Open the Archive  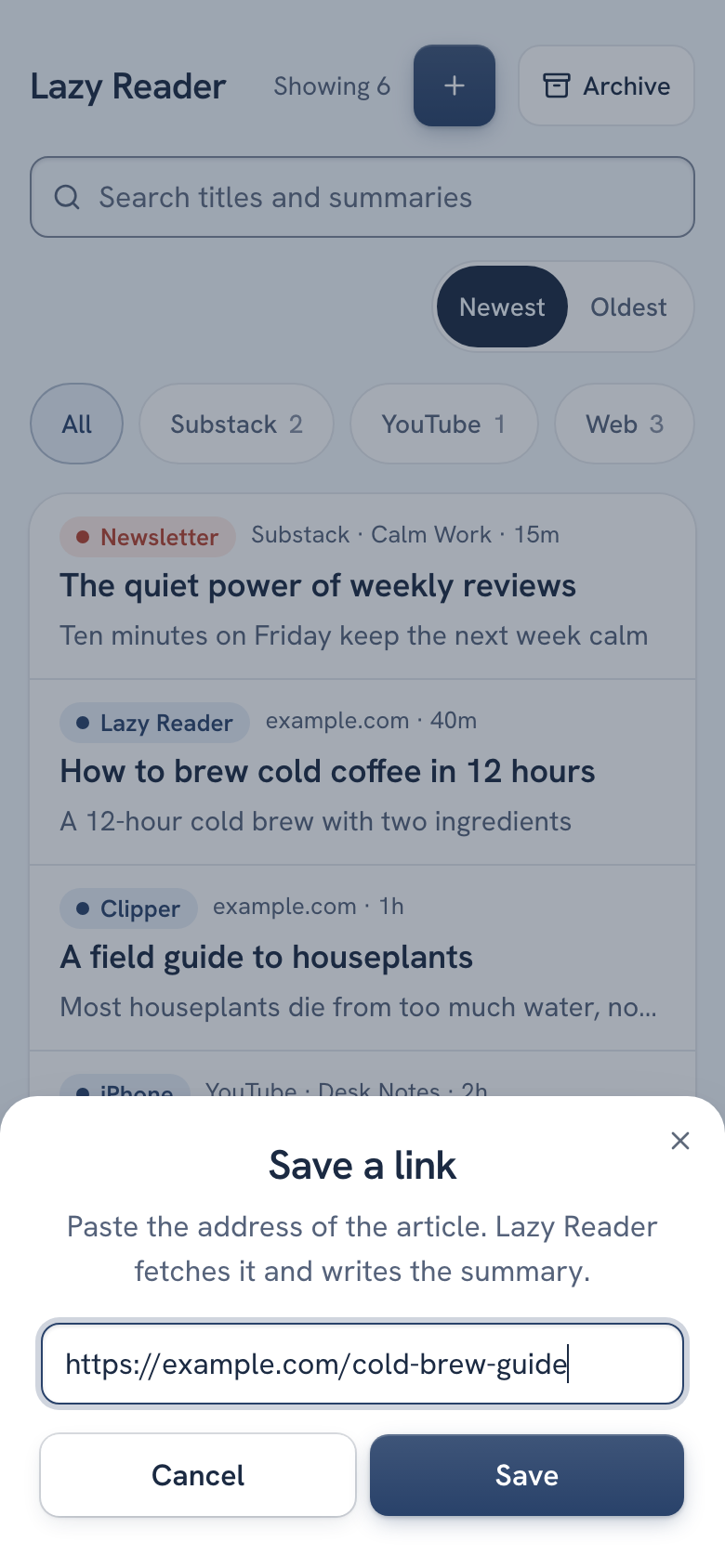tap(606, 85)
